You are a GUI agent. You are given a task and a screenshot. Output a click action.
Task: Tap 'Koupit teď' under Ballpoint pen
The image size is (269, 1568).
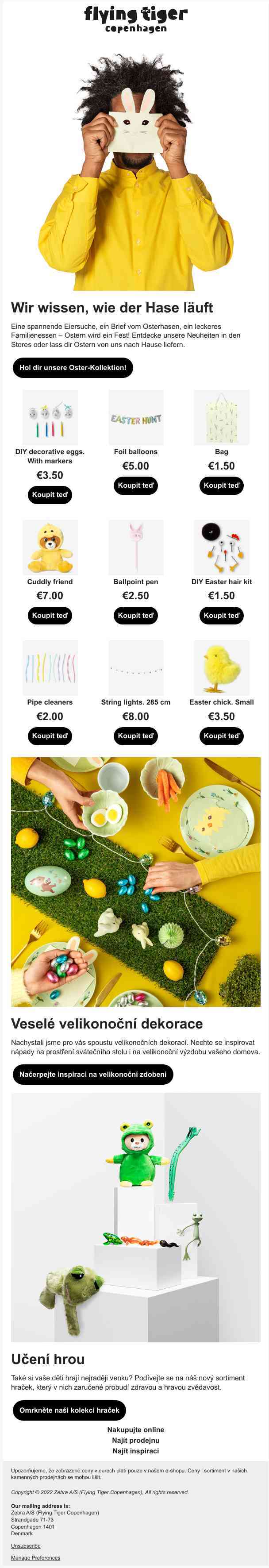click(x=135, y=616)
